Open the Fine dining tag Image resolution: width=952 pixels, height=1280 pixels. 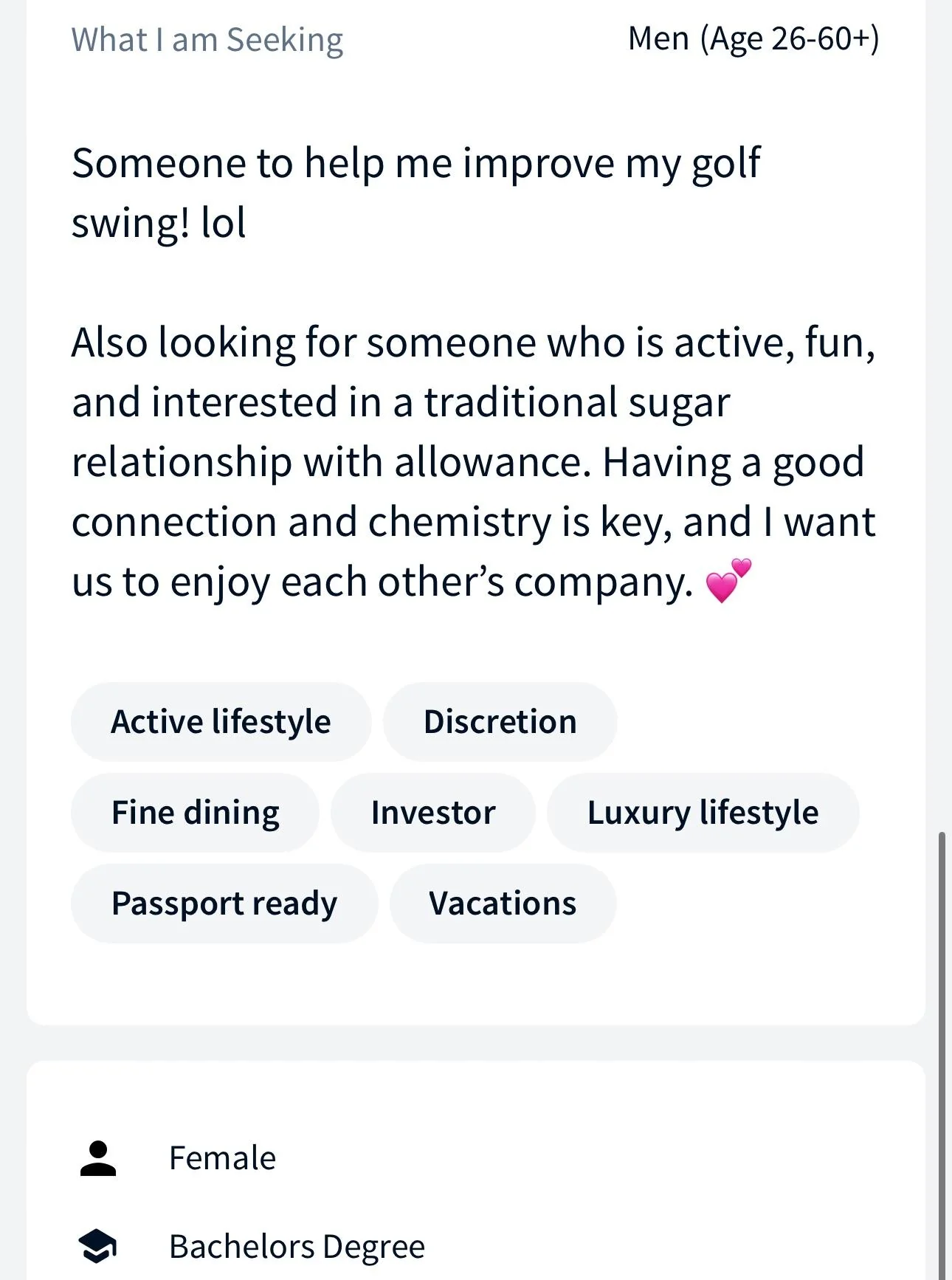tap(196, 813)
